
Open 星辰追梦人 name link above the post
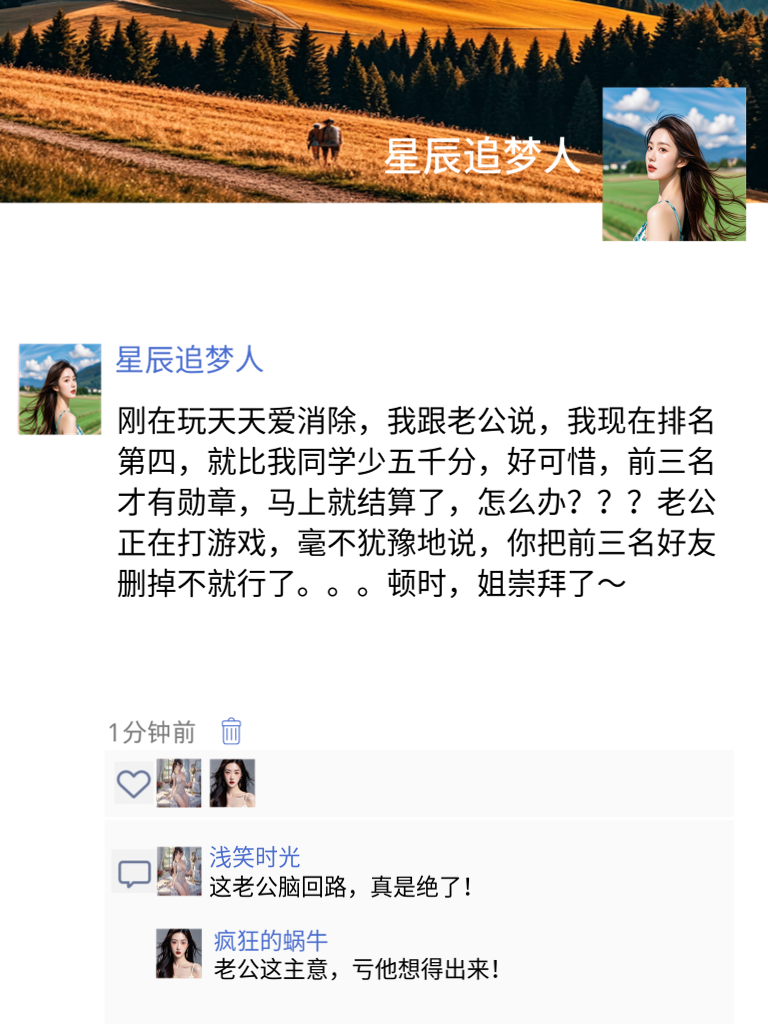(x=189, y=360)
